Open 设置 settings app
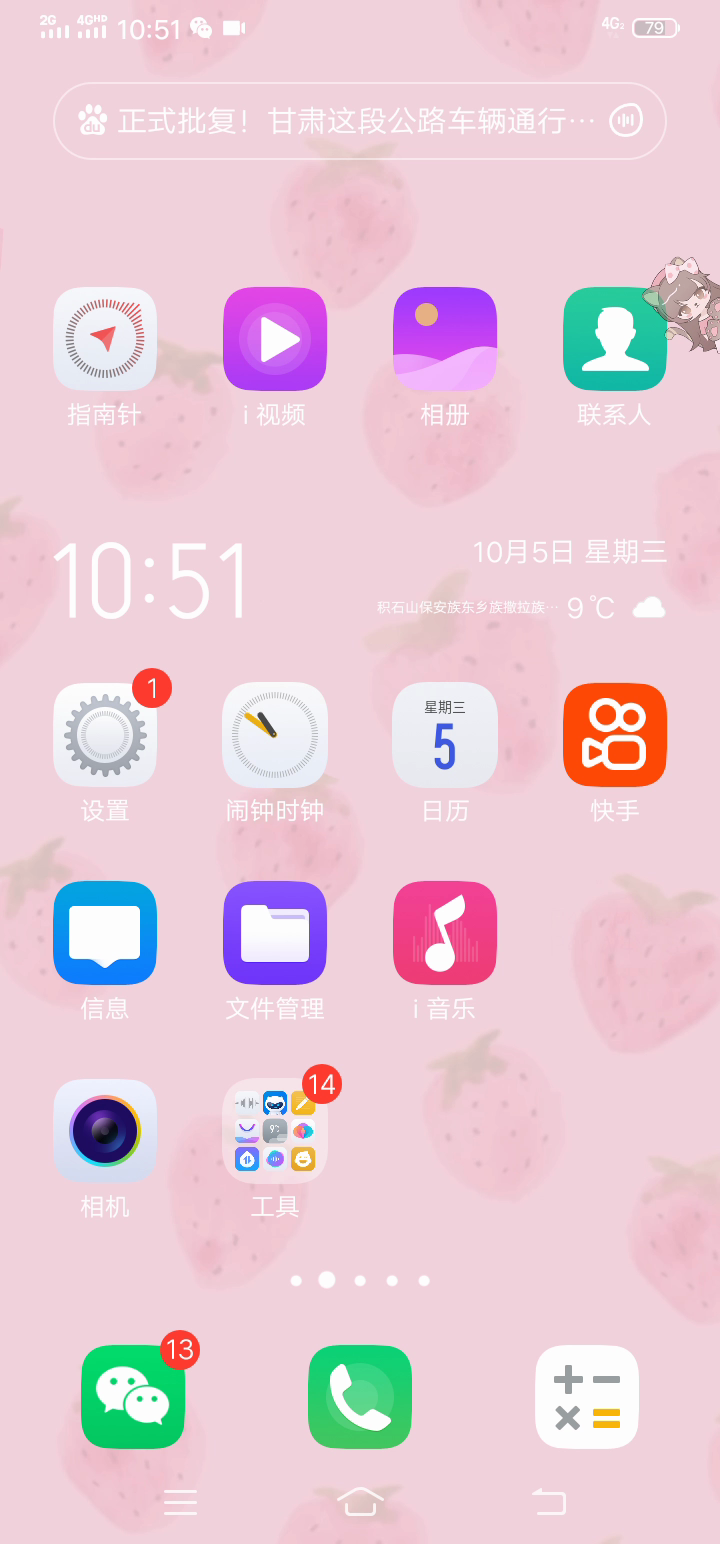Viewport: 720px width, 1544px height. pyautogui.click(x=105, y=735)
